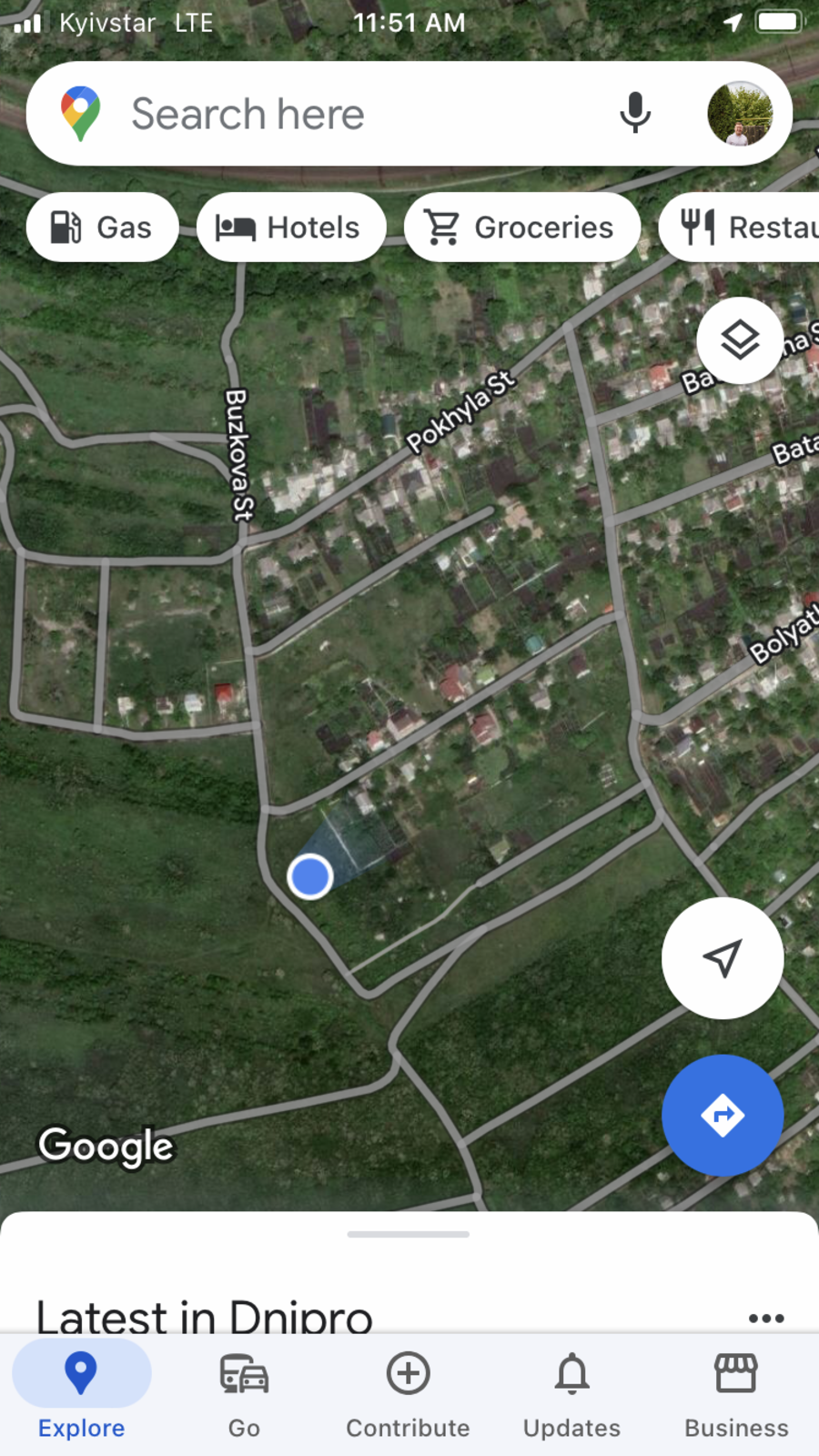Viewport: 819px width, 1456px height.
Task: Tap the blue current location dot
Action: (310, 877)
